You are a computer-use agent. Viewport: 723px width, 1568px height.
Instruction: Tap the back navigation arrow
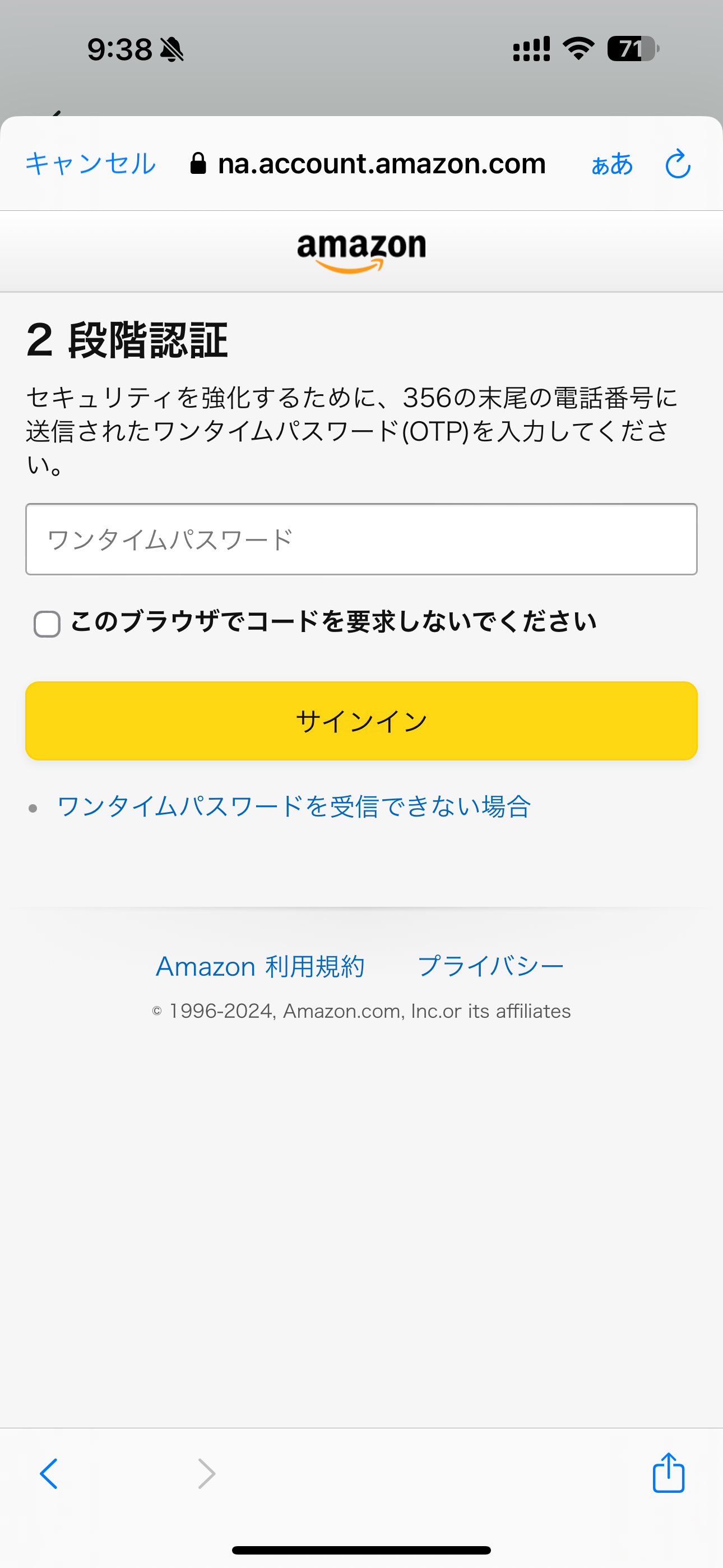coord(48,1473)
